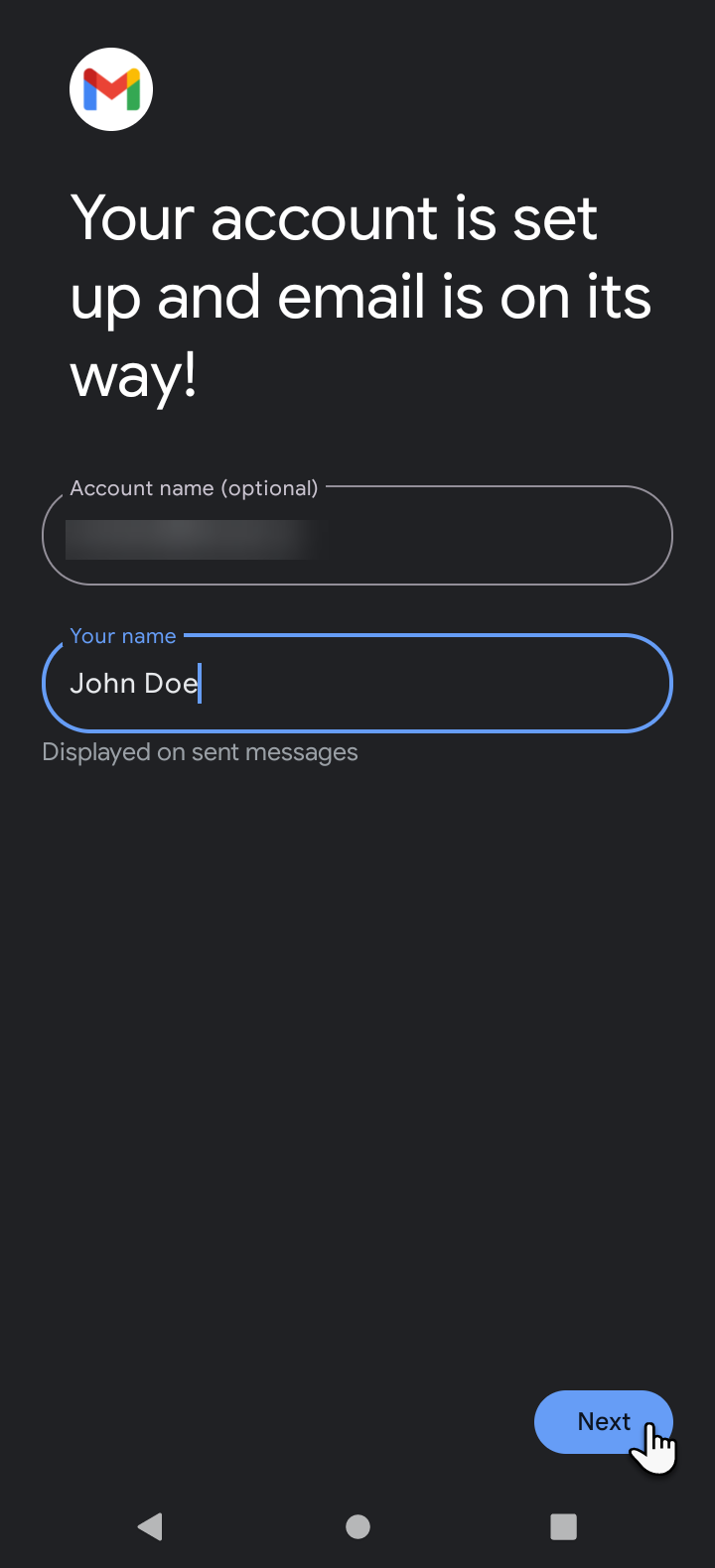Viewport: 715px width, 1568px height.
Task: Go back with the system back button
Action: [150, 1526]
